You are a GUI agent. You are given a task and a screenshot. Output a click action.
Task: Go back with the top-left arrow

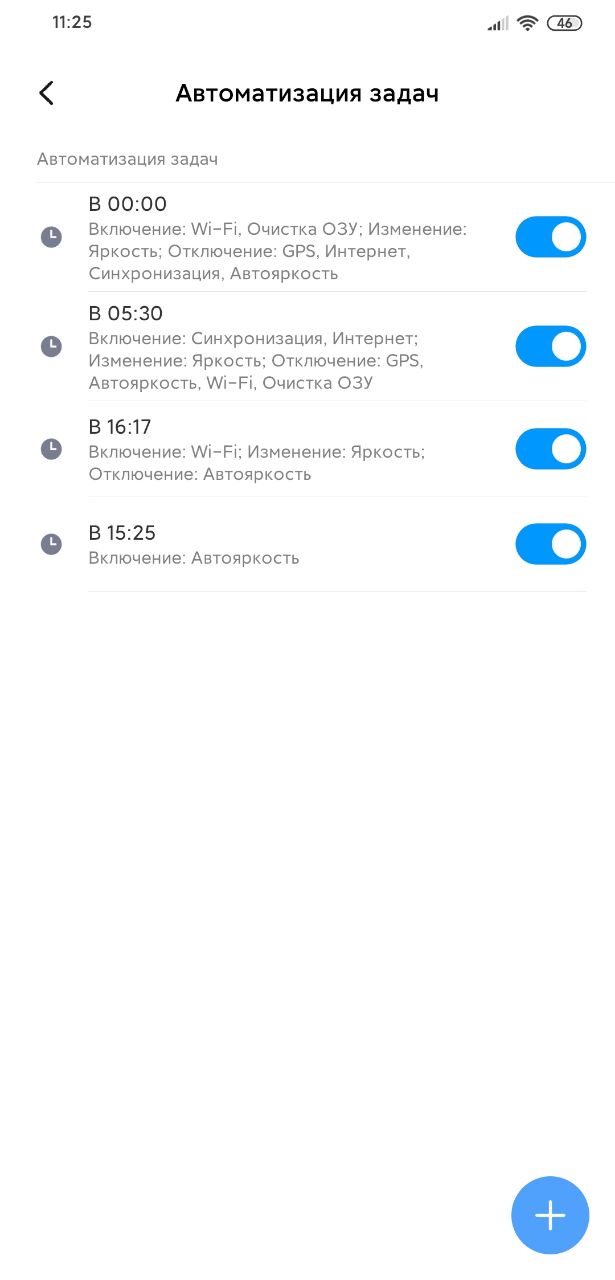pos(46,93)
